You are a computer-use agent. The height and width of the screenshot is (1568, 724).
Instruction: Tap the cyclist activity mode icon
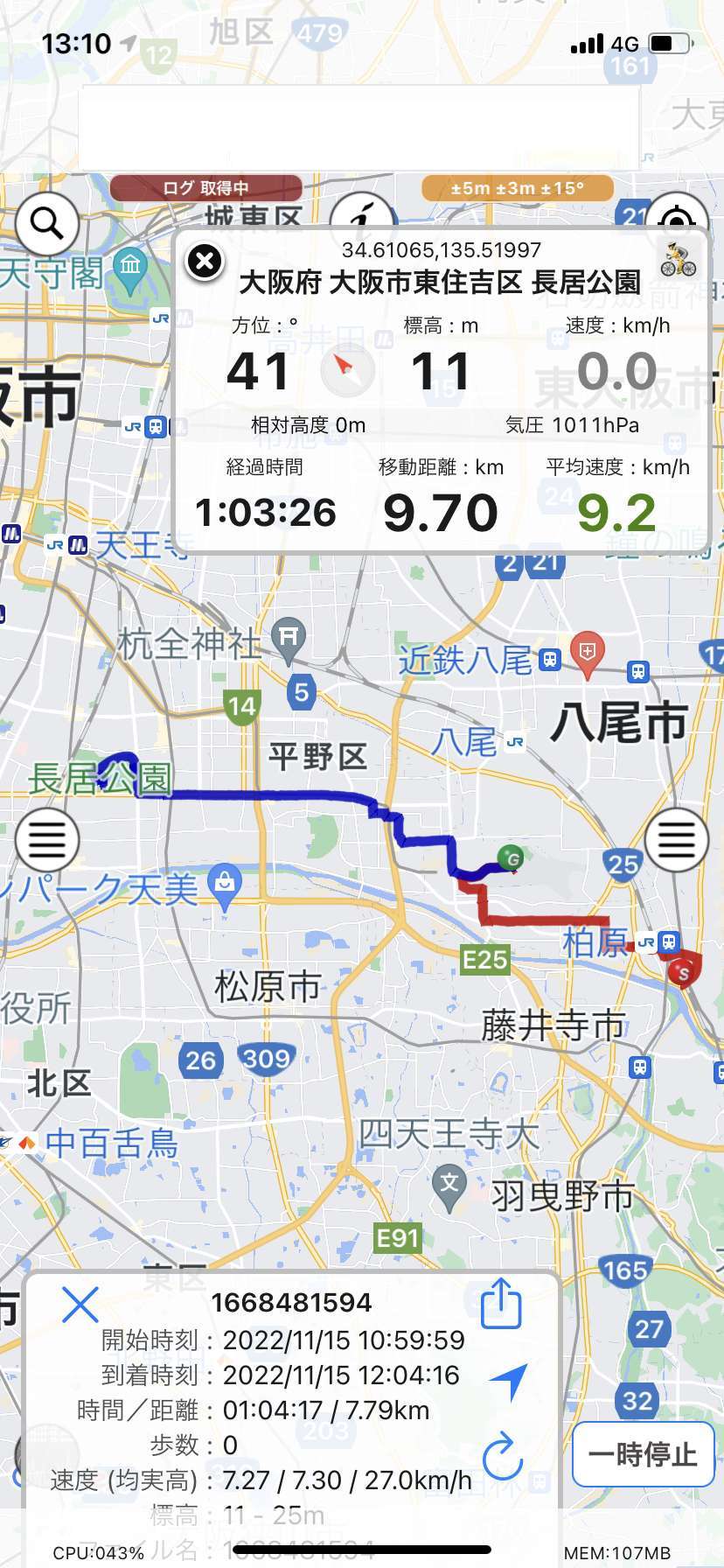click(679, 259)
